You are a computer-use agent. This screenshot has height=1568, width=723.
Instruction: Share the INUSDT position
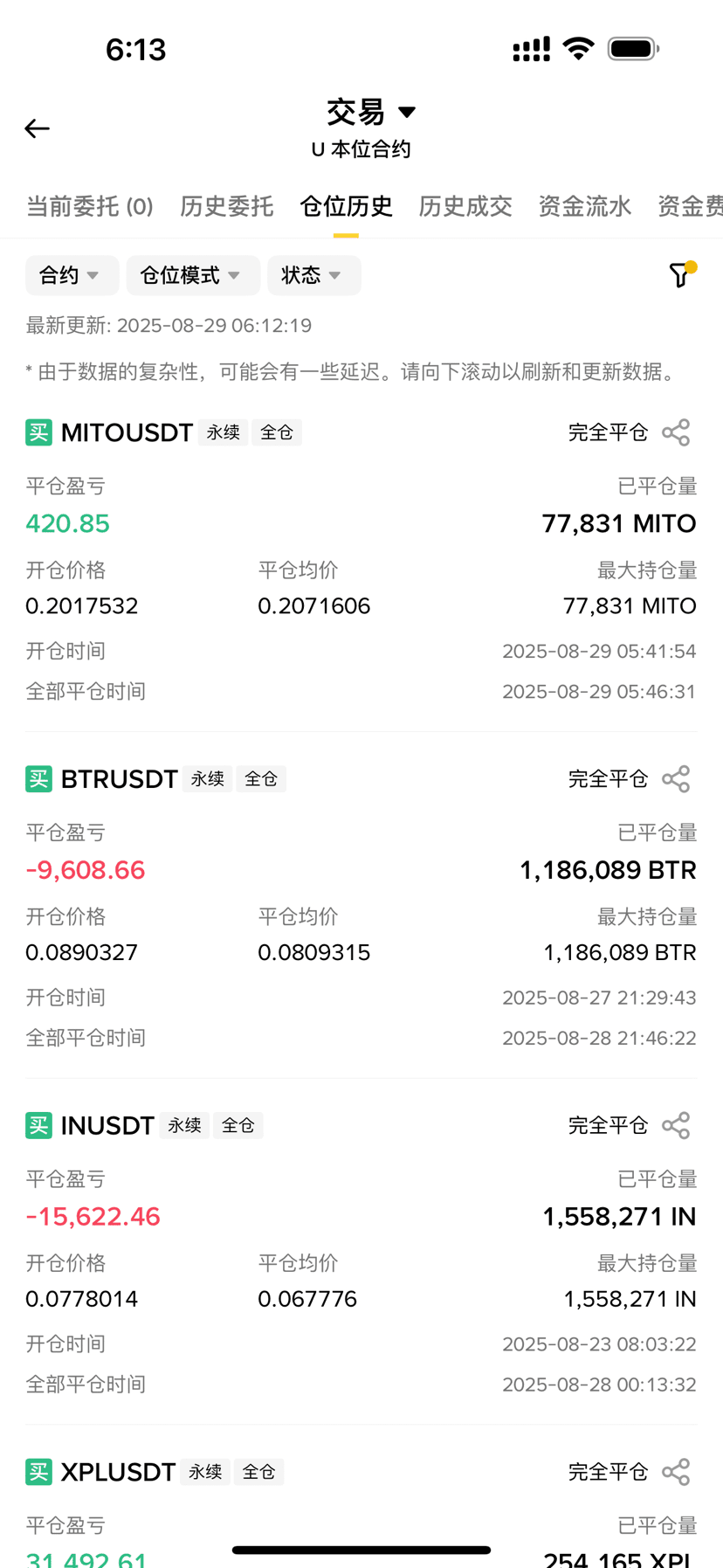coord(676,1125)
